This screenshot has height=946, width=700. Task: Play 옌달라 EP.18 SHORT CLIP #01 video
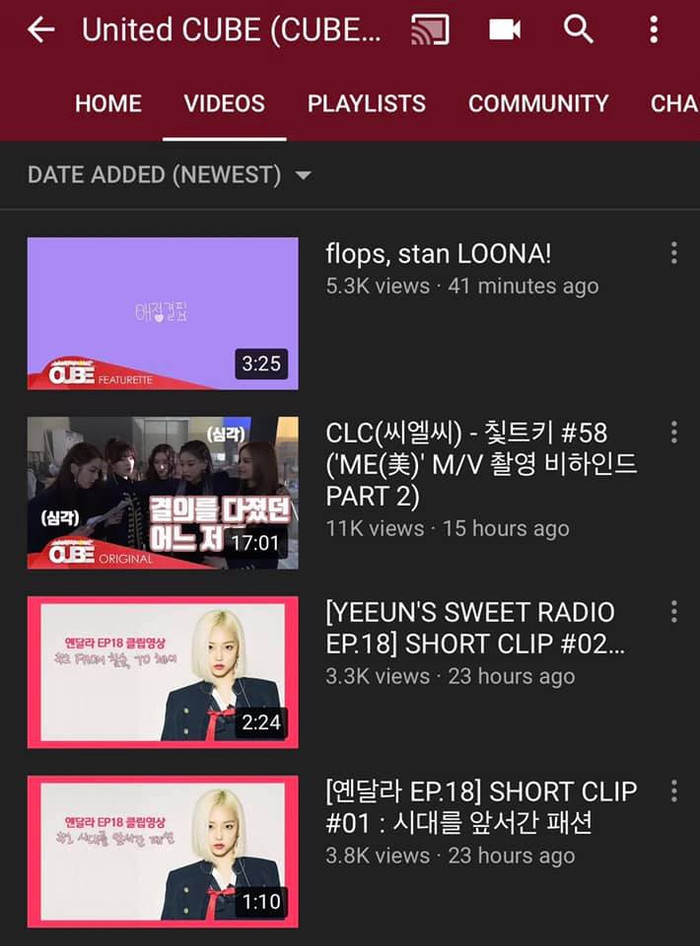tap(162, 851)
